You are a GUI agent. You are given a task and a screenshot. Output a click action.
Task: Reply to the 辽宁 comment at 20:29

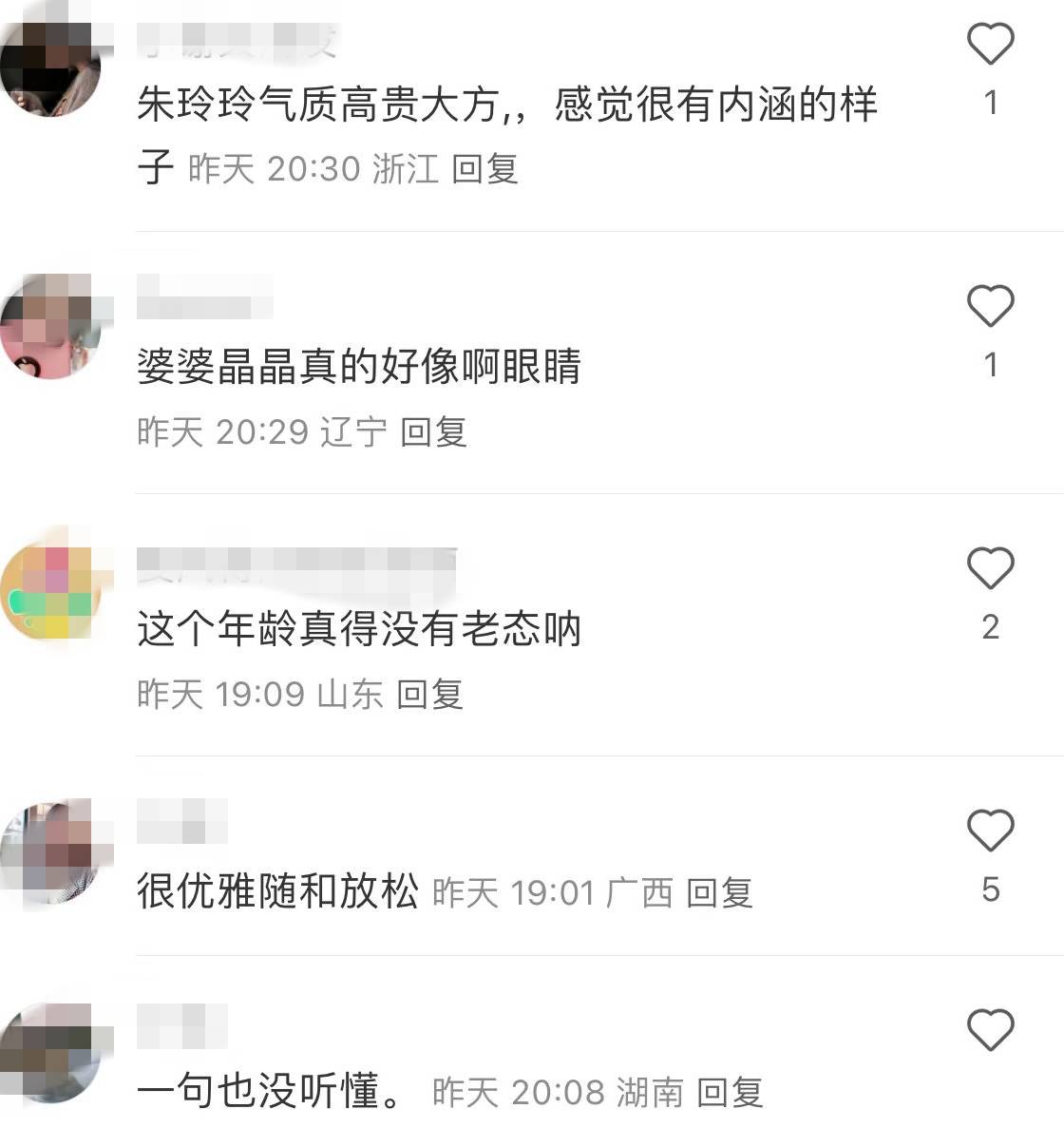tap(433, 432)
